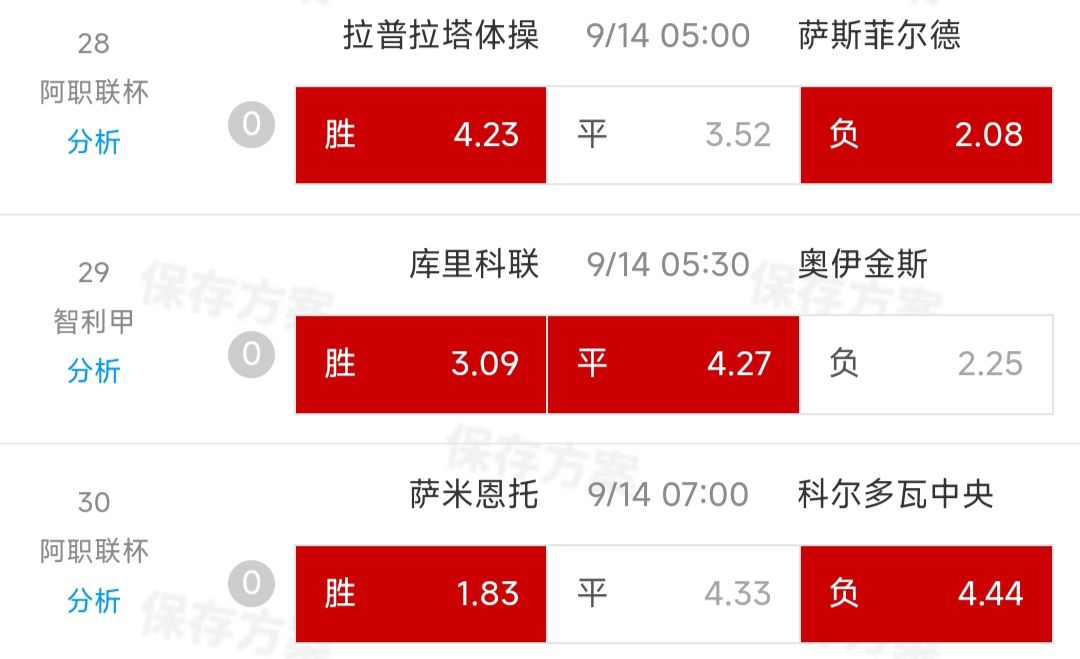
Task: Select 平 4.33 for 萨米恩托 vs 科尔多瓦中央
Action: [673, 594]
